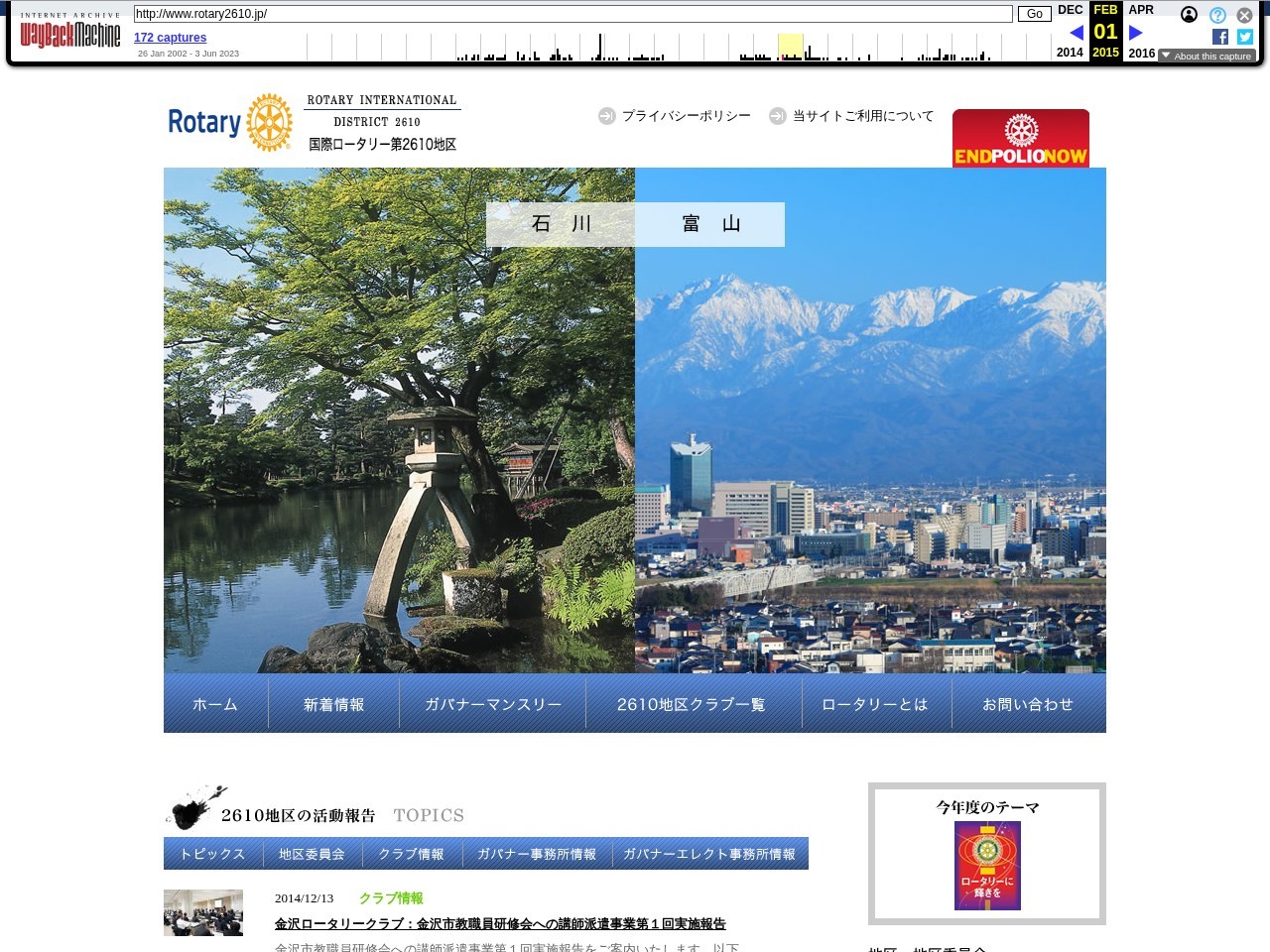Viewport: 1270px width, 952px height.
Task: Open the 金沢ロータリークラブ article link
Action: tap(500, 923)
